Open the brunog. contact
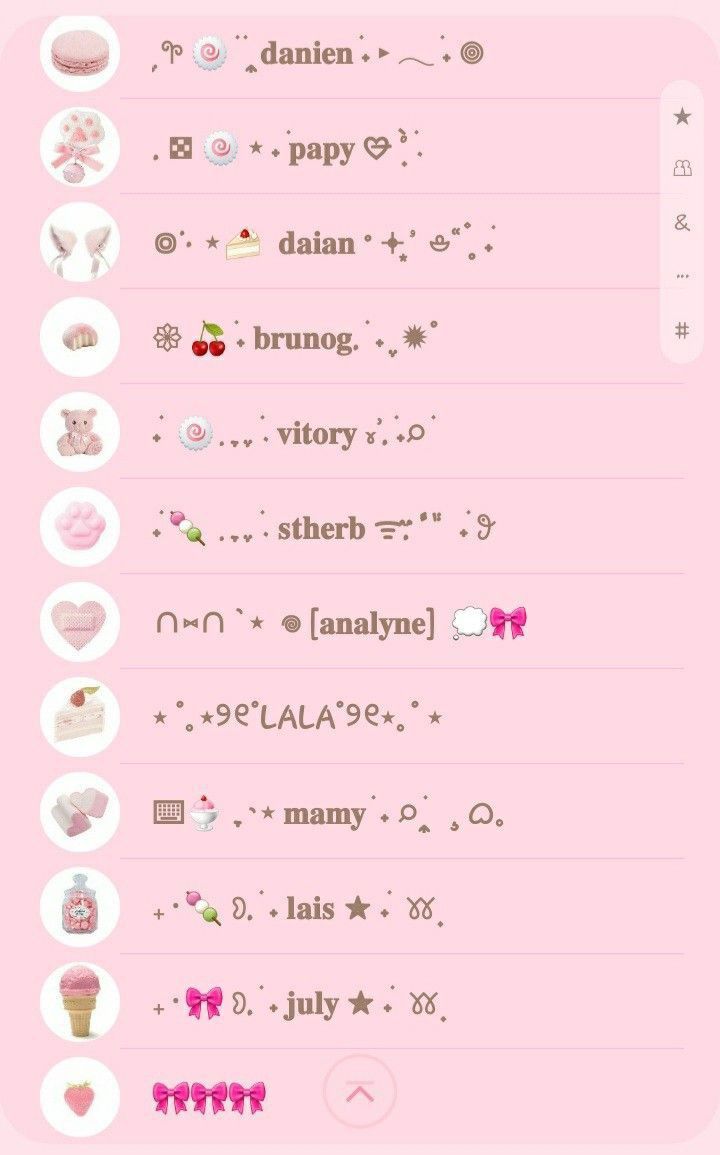The image size is (720, 1155). click(360, 337)
